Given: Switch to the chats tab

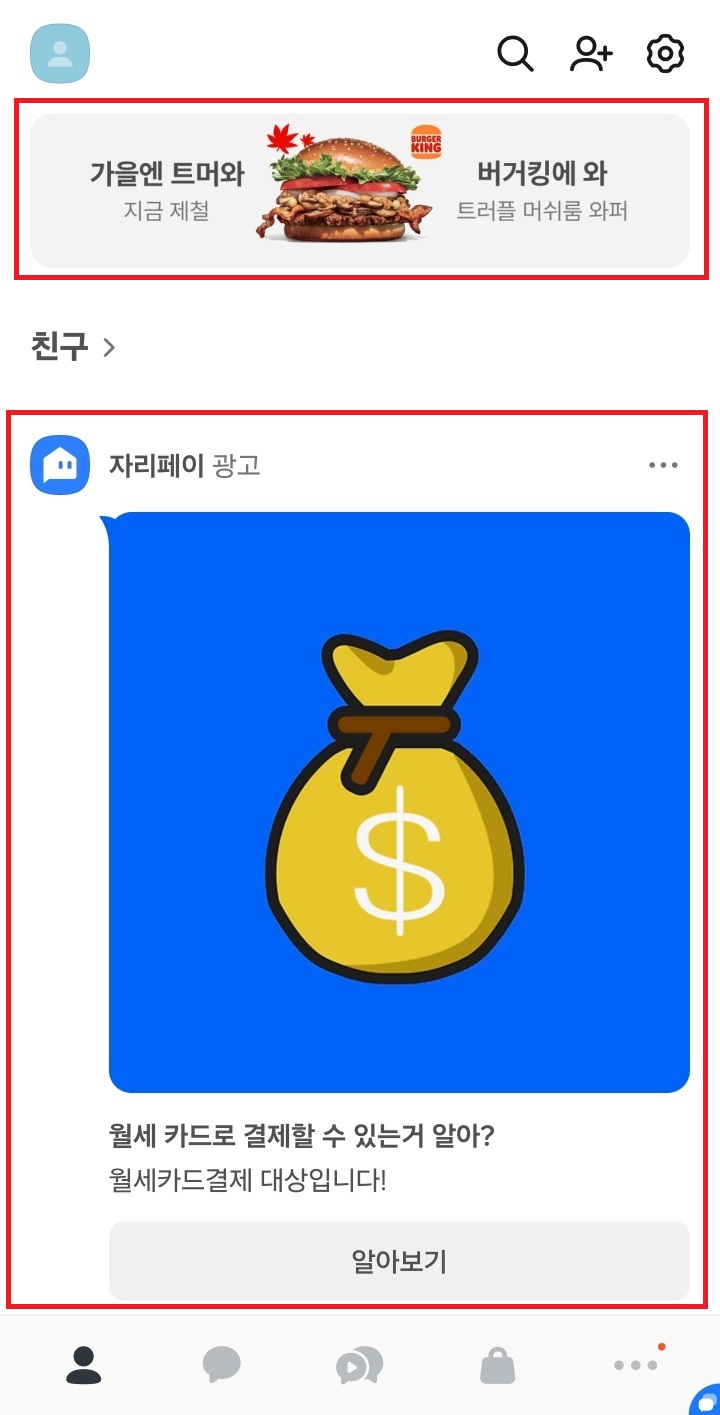Looking at the screenshot, I should pos(221,1364).
